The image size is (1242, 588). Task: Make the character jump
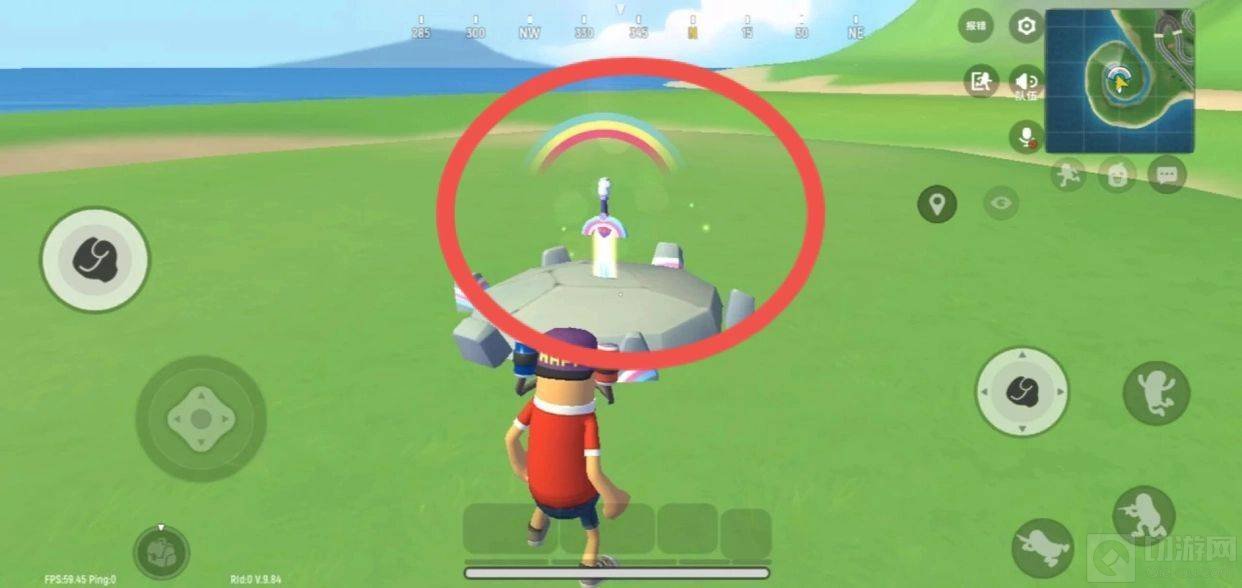(1156, 393)
